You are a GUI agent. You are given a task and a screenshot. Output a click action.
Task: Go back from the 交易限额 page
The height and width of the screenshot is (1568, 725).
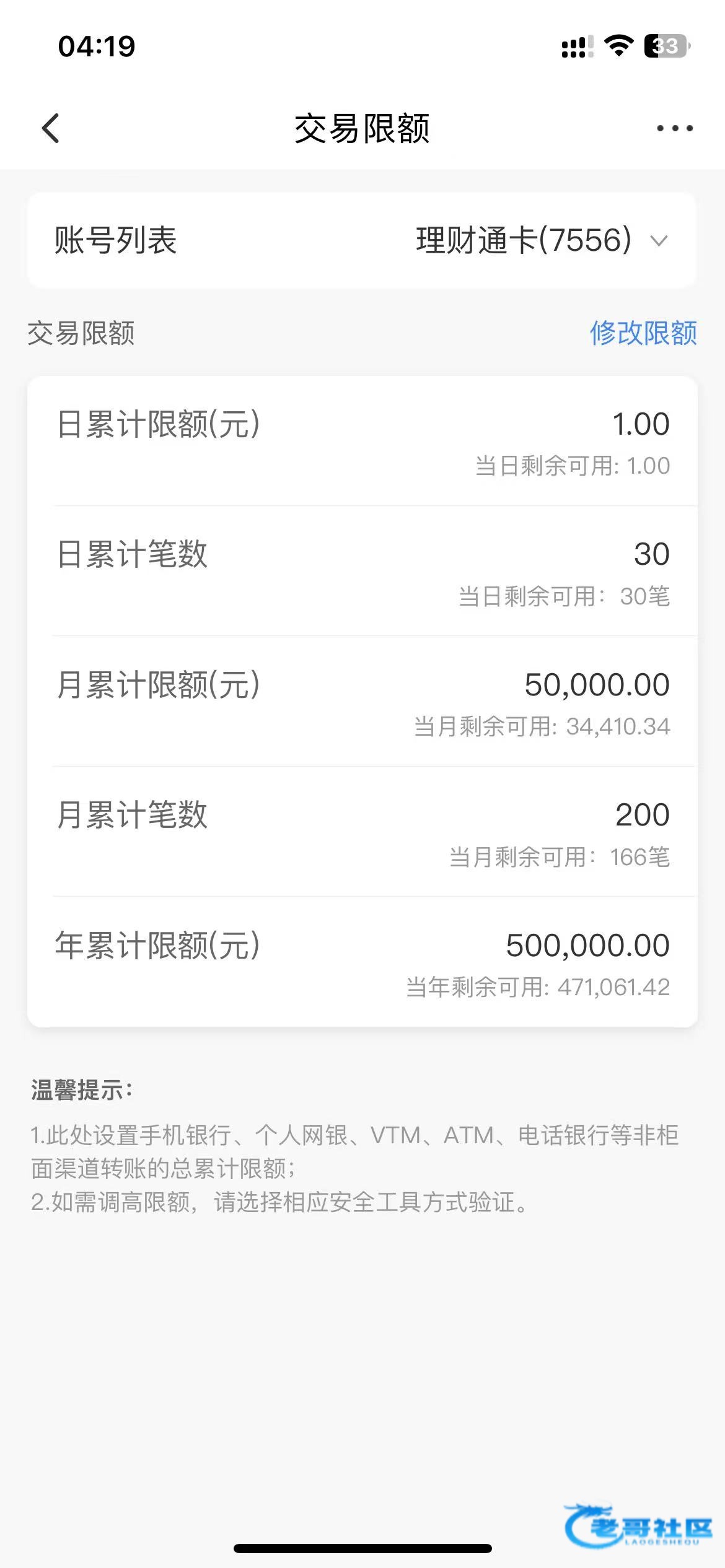pyautogui.click(x=51, y=128)
